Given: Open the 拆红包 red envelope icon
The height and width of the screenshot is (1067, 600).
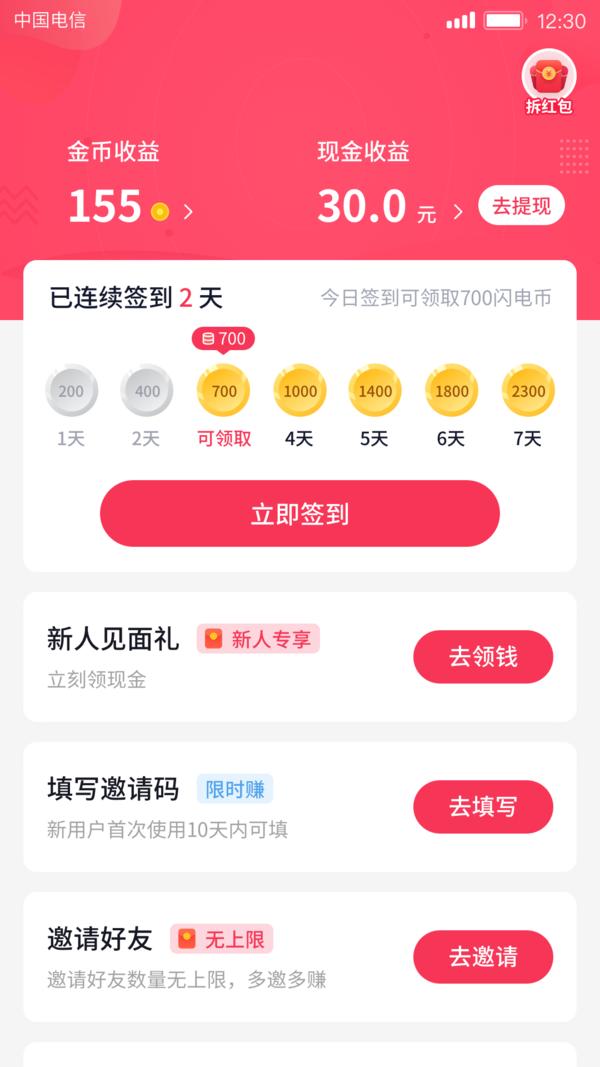Looking at the screenshot, I should pyautogui.click(x=548, y=80).
